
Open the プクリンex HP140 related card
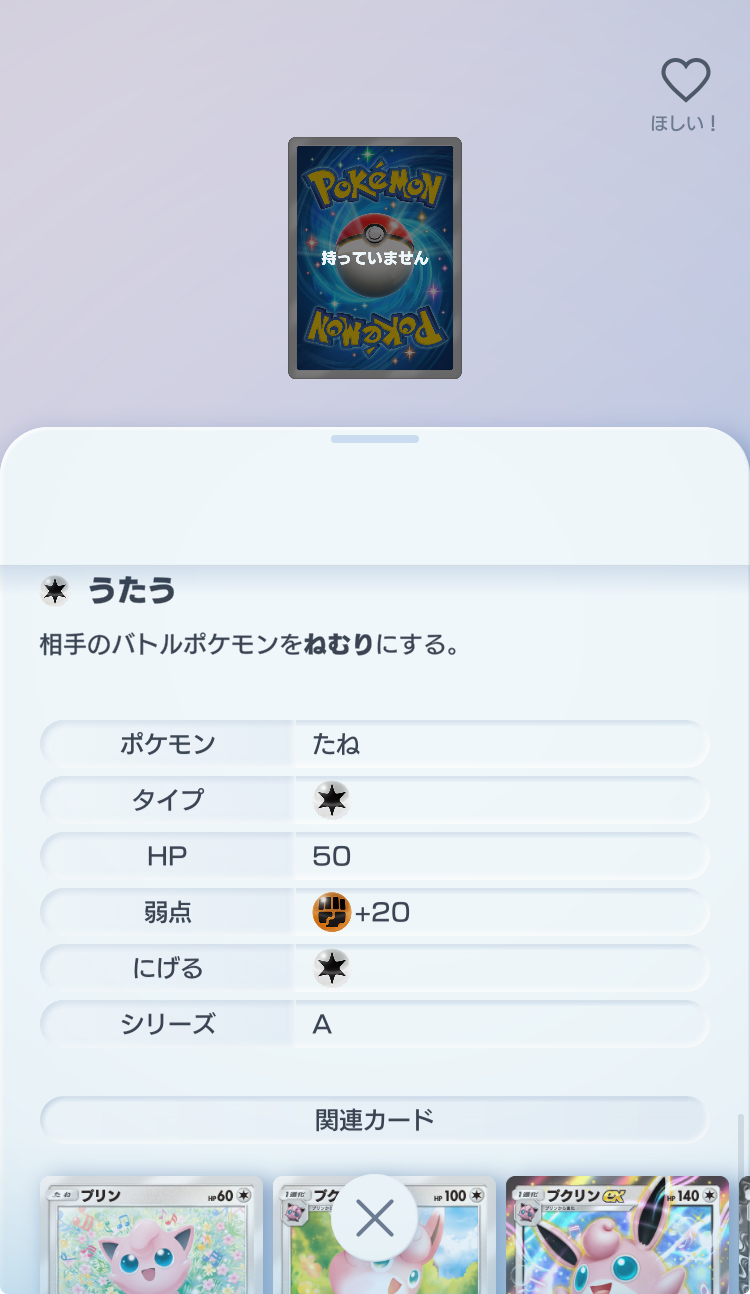click(x=617, y=1235)
